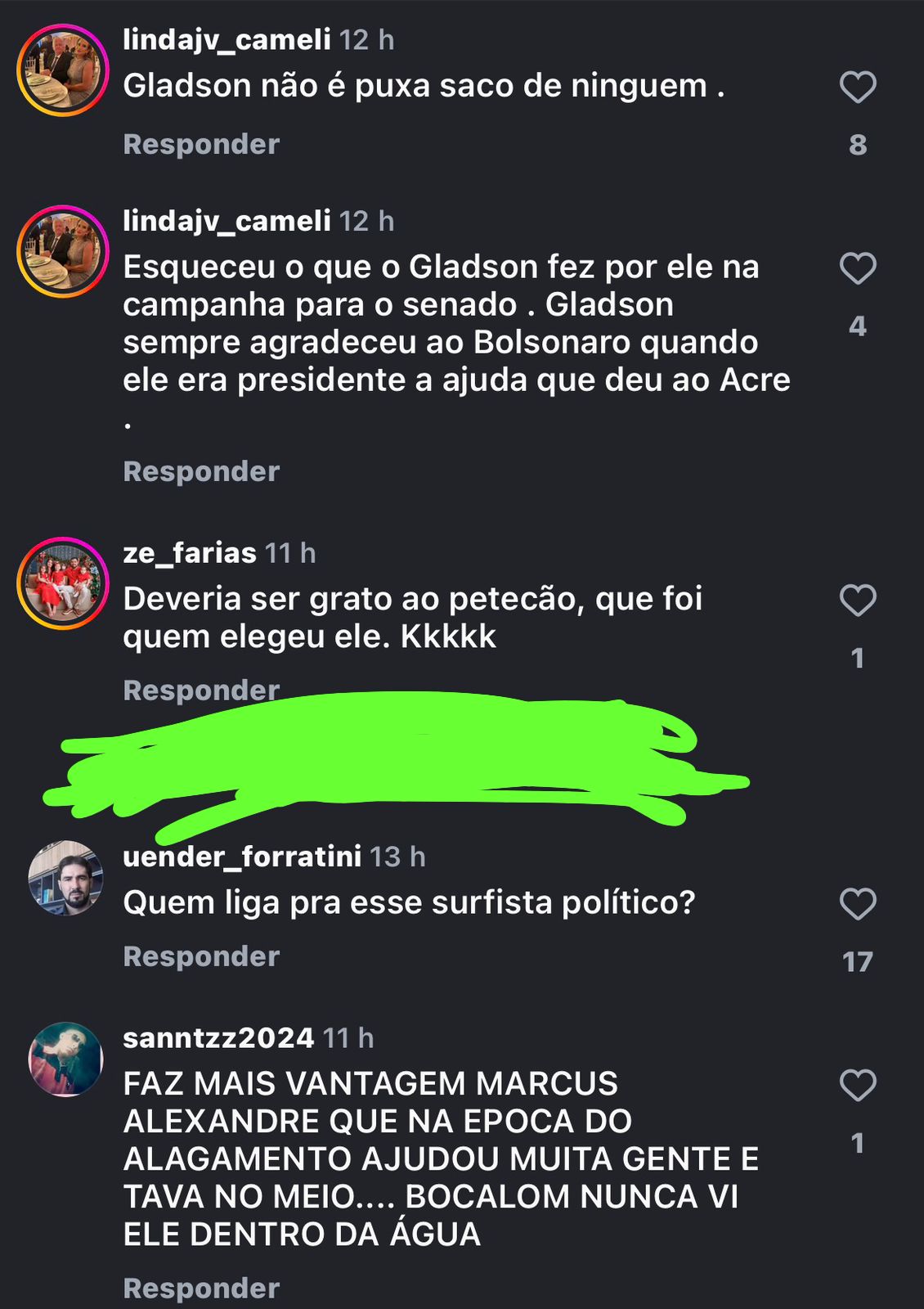Open sanntzz2024's avatar

tap(65, 1059)
